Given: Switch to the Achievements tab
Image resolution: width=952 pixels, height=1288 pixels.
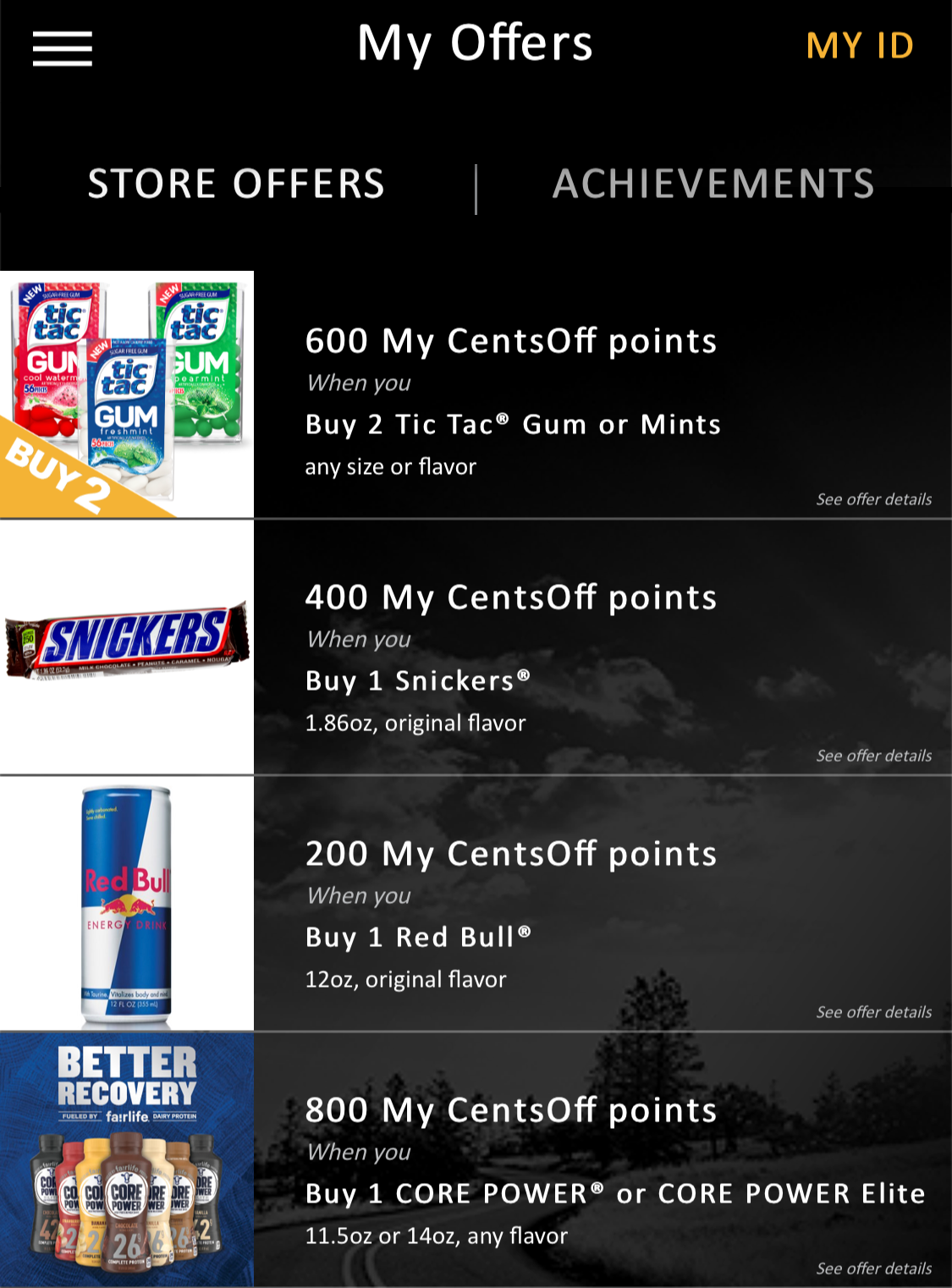Looking at the screenshot, I should (x=713, y=184).
